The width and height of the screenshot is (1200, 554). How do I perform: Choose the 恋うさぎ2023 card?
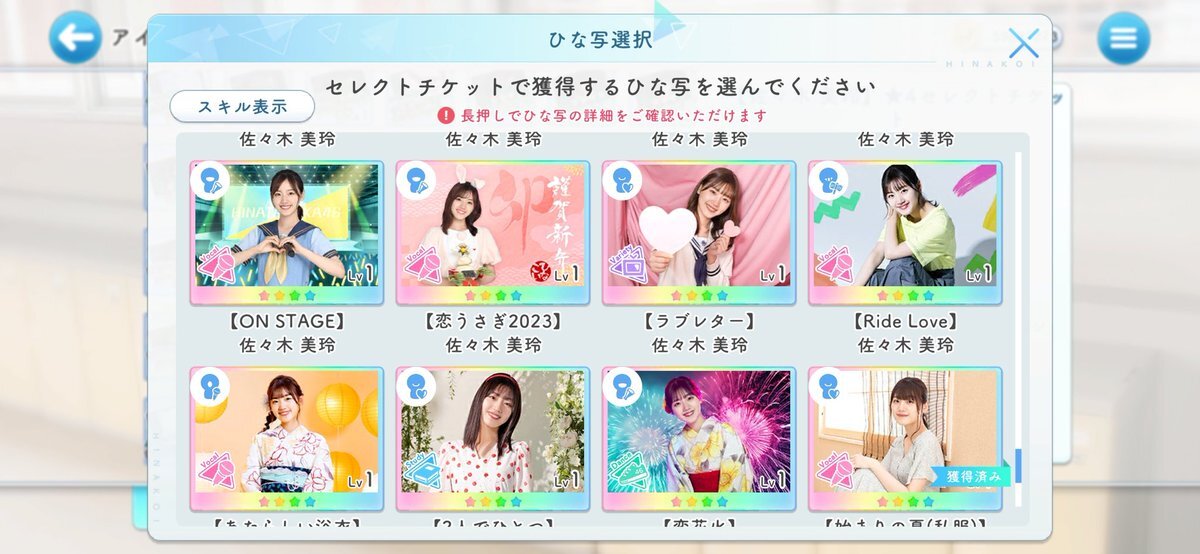pos(493,232)
